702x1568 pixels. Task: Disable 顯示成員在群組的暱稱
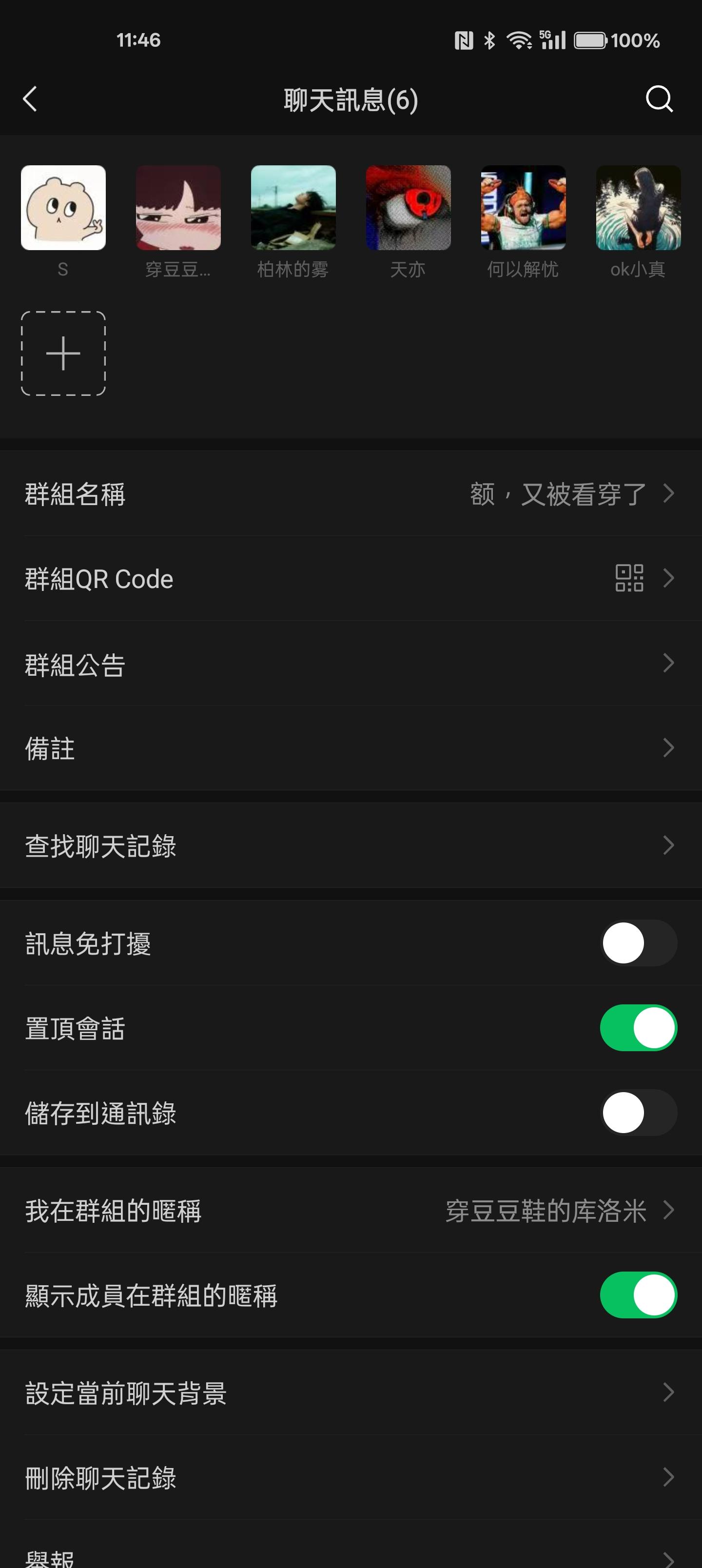638,1294
